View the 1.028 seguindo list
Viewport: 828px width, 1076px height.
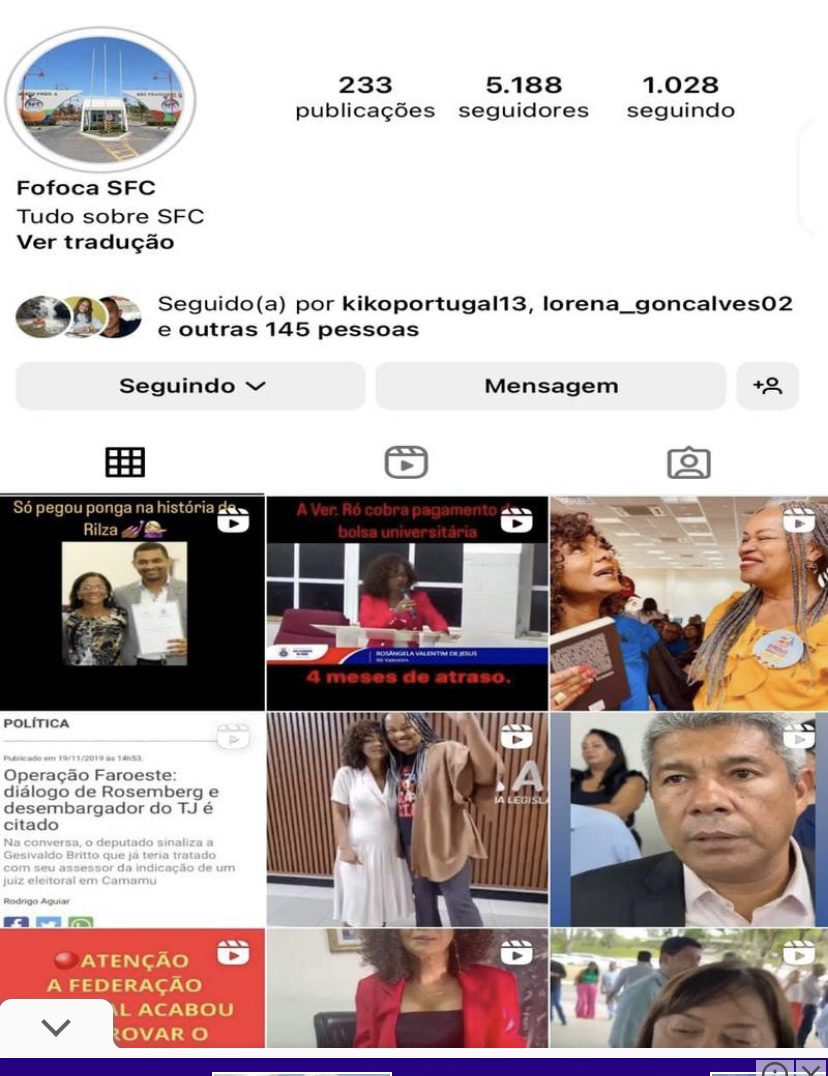(680, 97)
